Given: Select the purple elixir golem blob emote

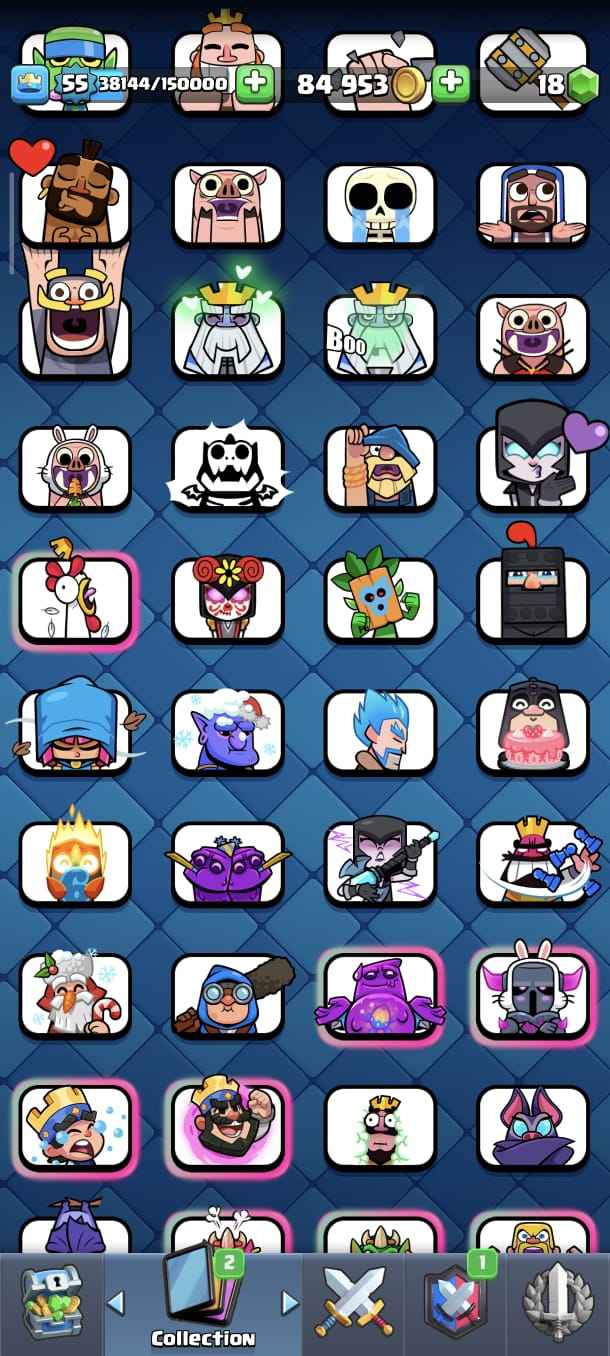Looking at the screenshot, I should (x=380, y=995).
